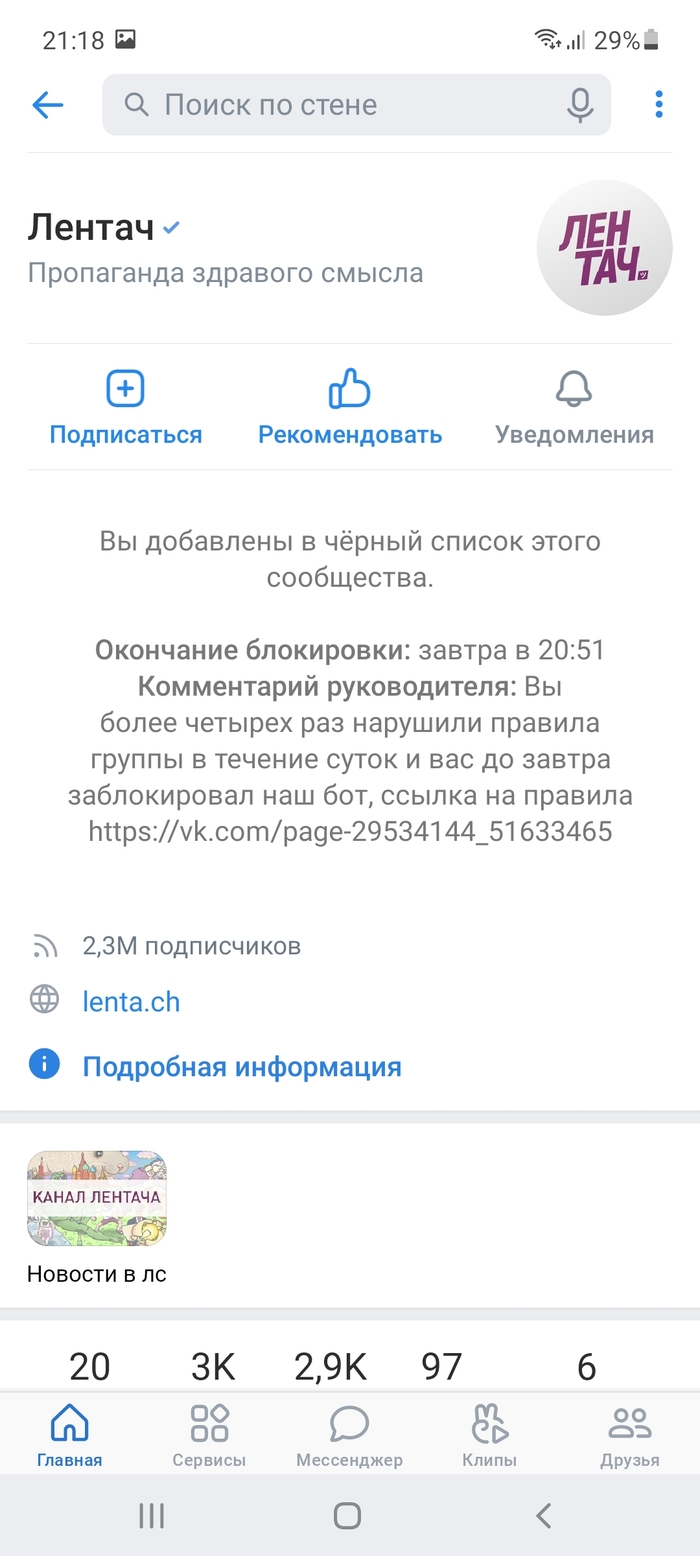
Task: Subscribe via the Подписаться button
Action: [126, 408]
